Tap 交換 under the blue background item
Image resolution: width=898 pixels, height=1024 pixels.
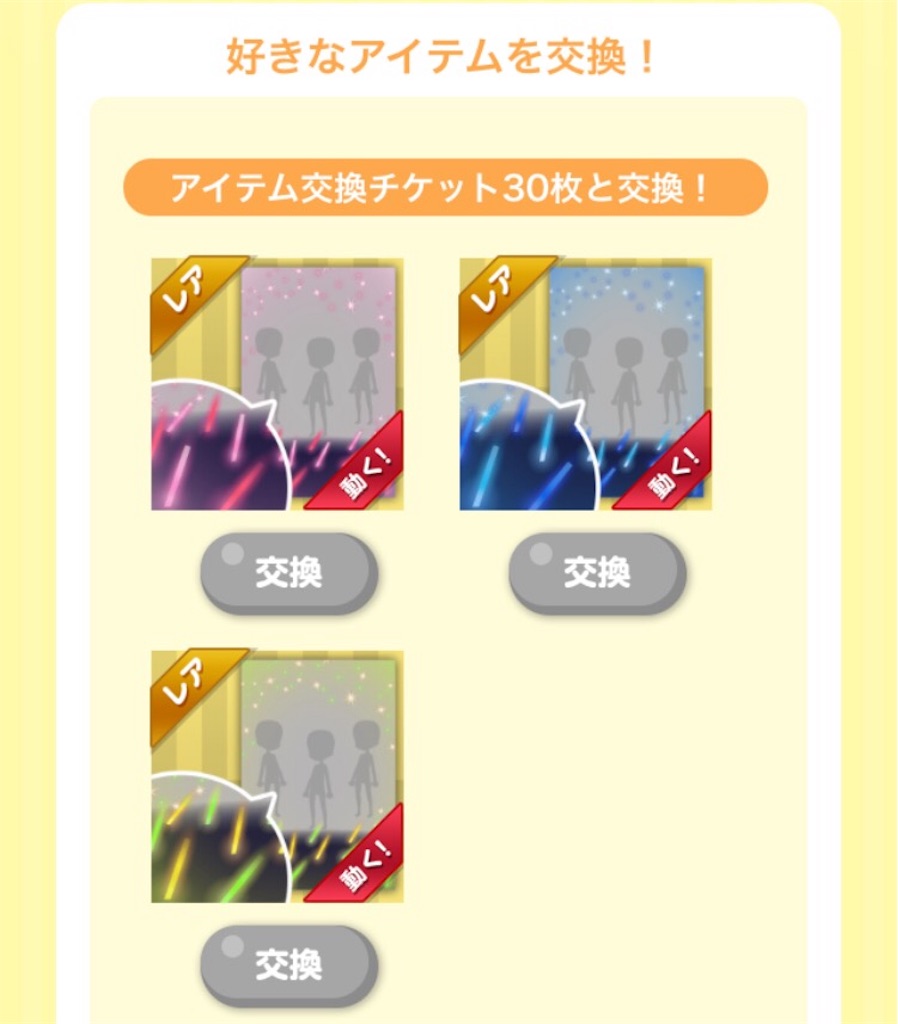[597, 573]
